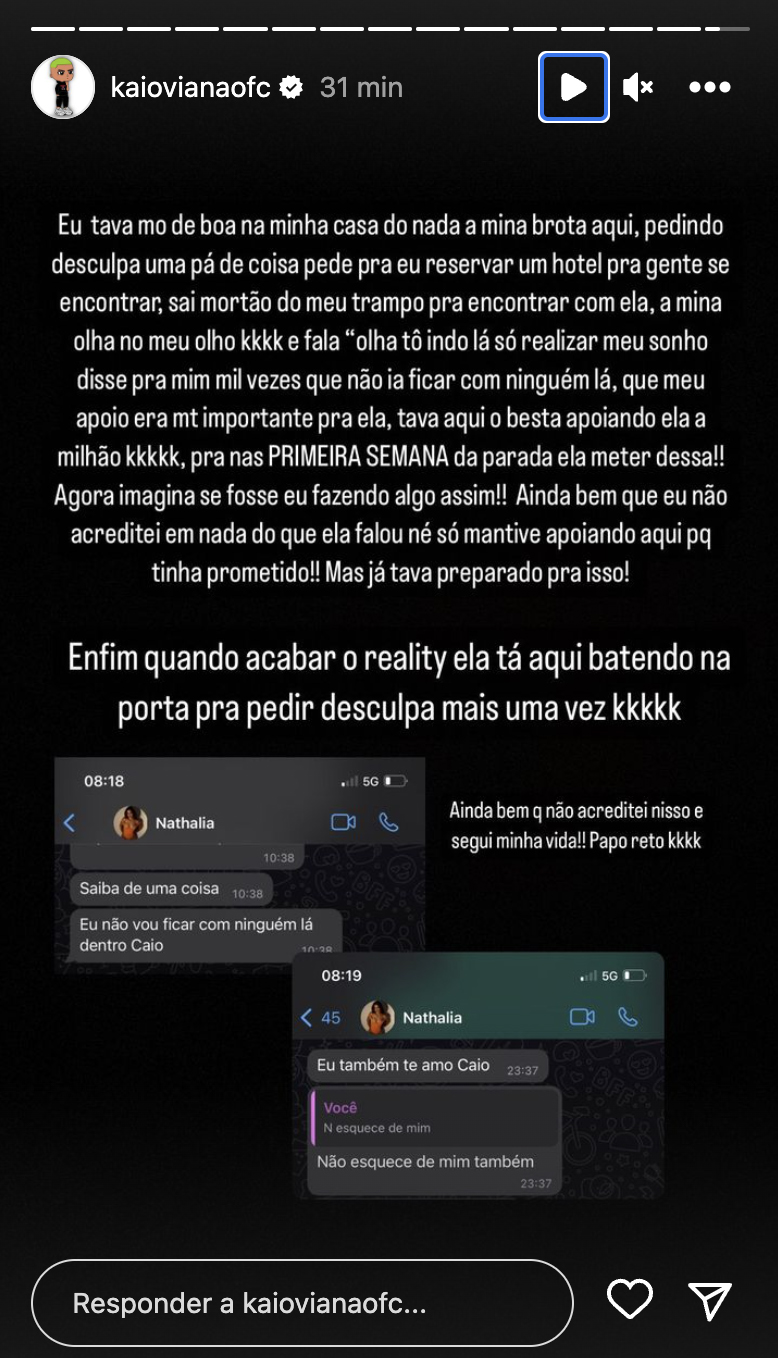778x1358 pixels.
Task: Share the story via paper plane icon
Action: click(711, 1300)
